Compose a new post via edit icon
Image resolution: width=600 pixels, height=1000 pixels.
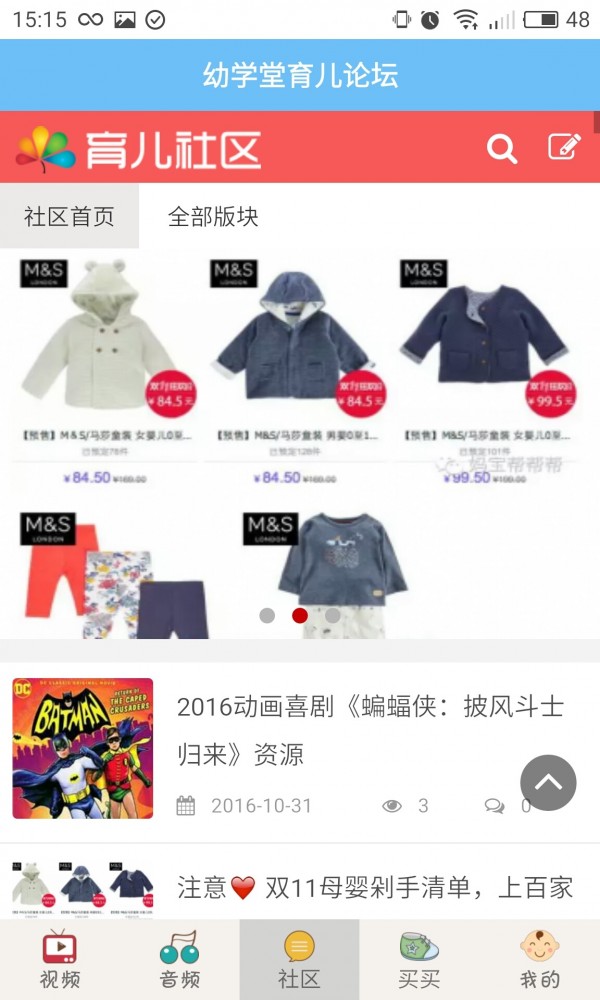(564, 148)
